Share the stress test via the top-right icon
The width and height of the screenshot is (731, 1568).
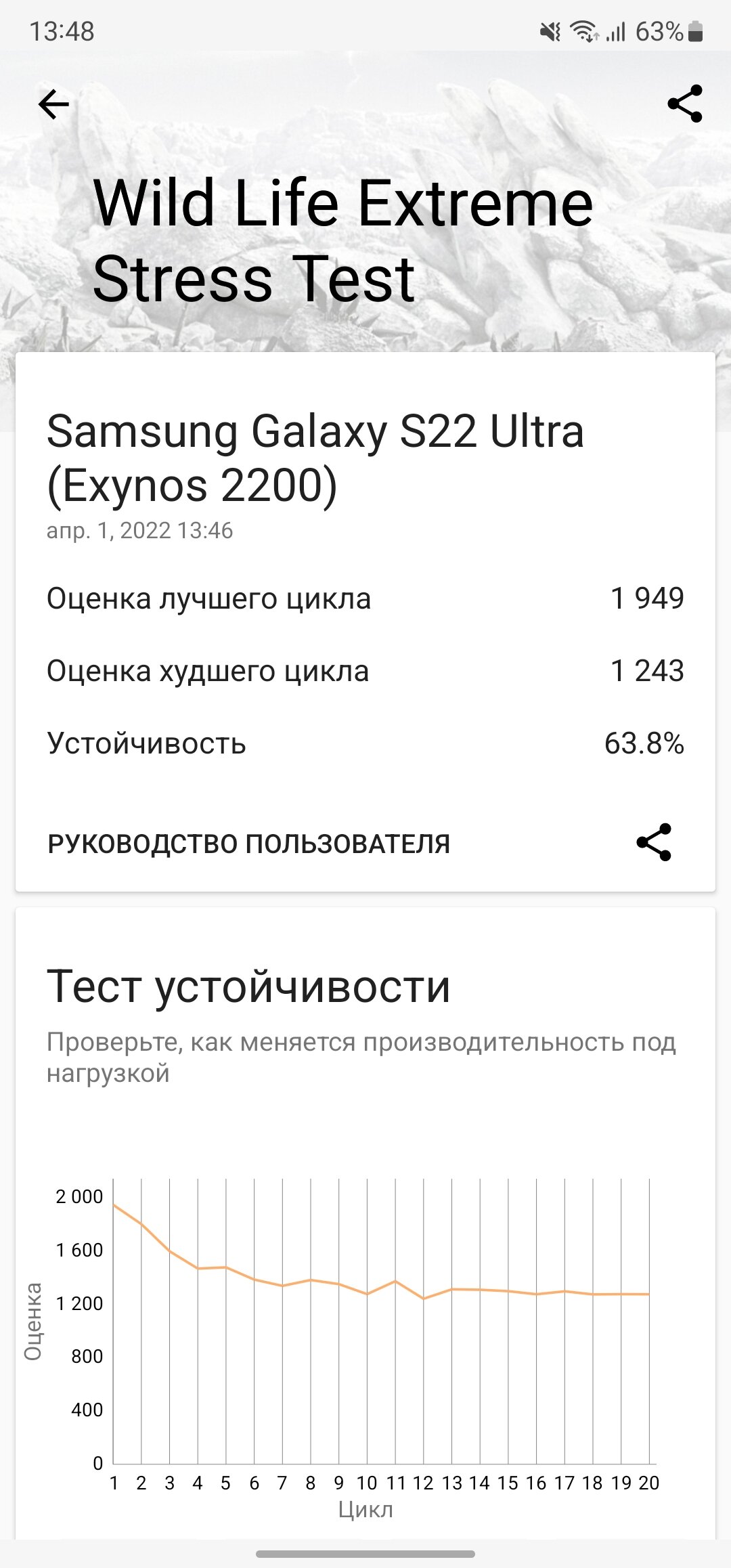(685, 104)
